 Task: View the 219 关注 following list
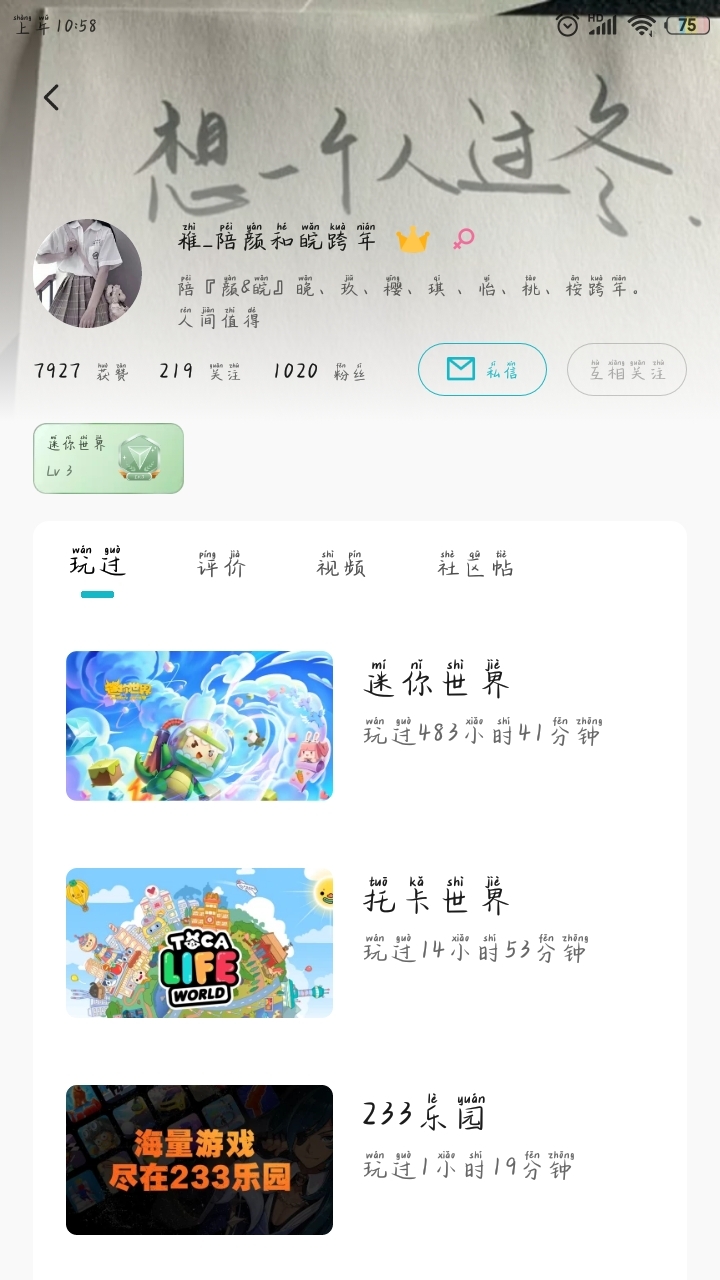click(200, 370)
